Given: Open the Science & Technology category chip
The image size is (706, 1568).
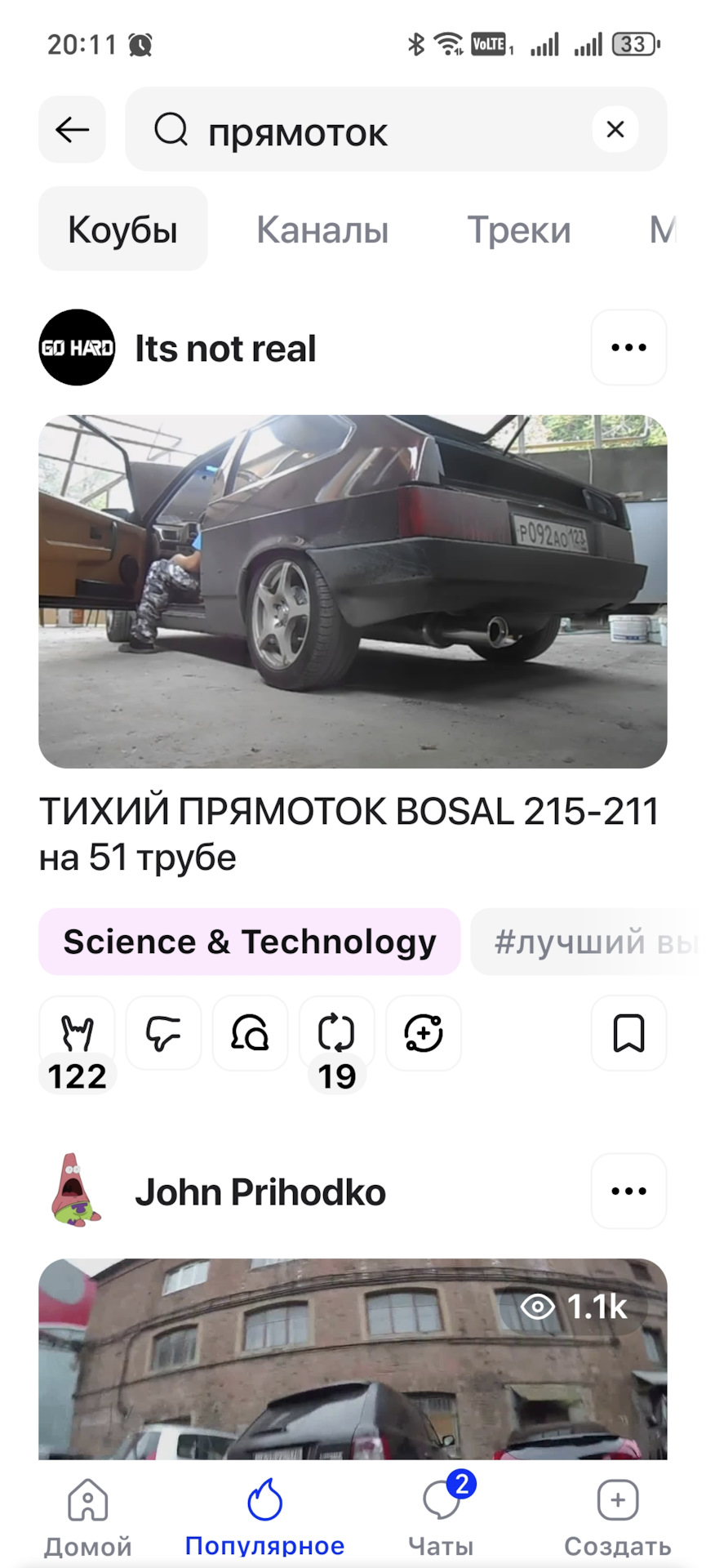Looking at the screenshot, I should 249,942.
